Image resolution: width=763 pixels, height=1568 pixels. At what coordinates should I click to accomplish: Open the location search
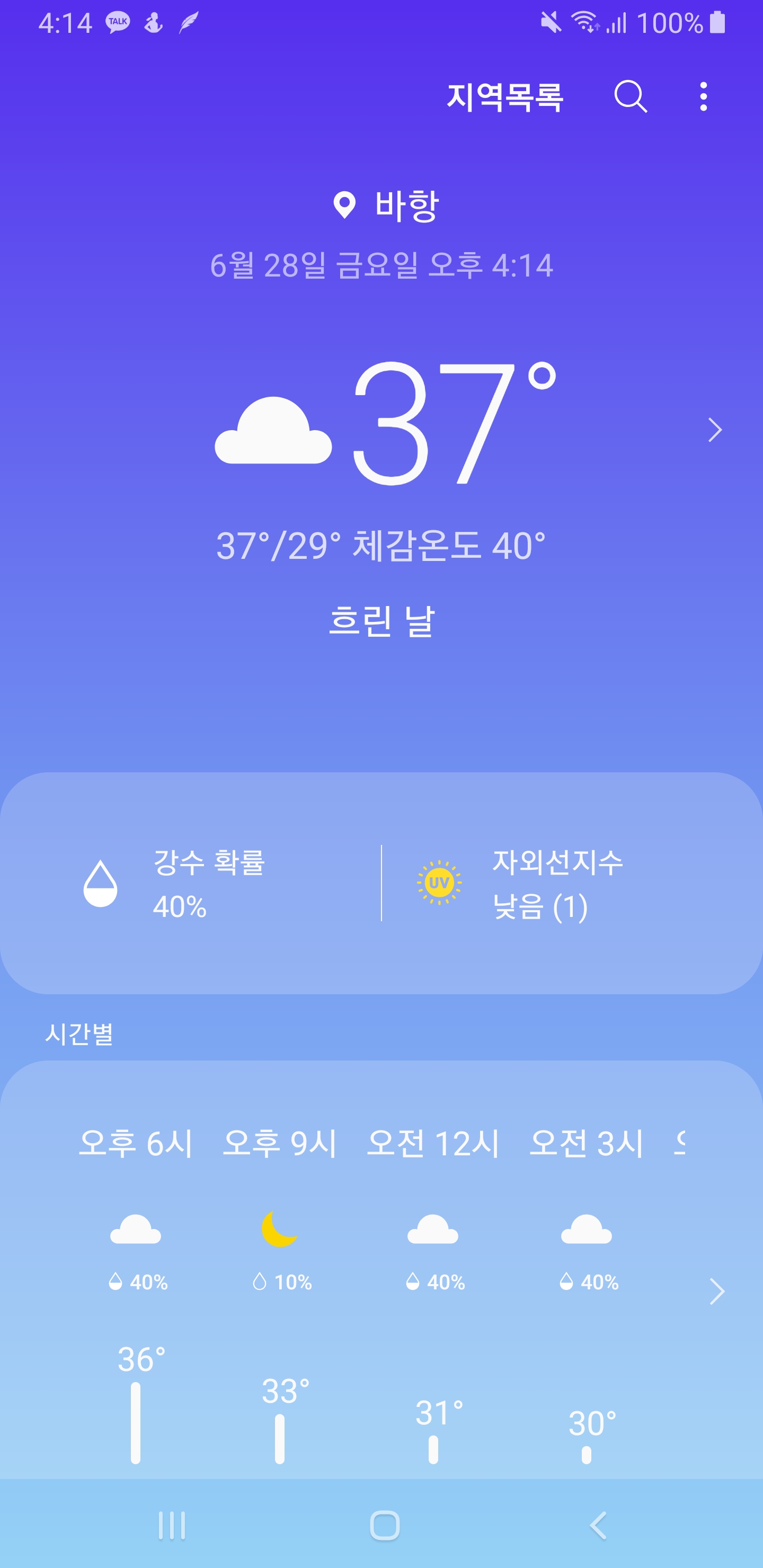[x=630, y=97]
